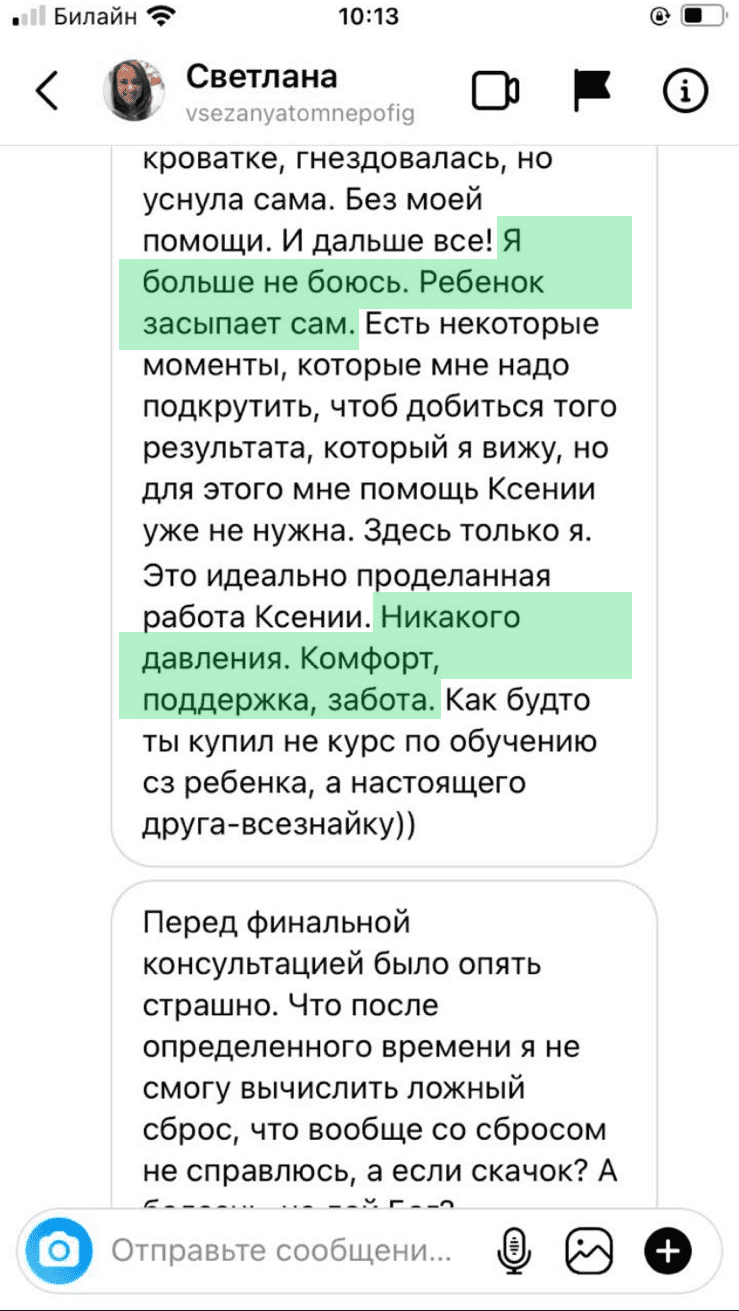Record a voice message

[x=513, y=1250]
